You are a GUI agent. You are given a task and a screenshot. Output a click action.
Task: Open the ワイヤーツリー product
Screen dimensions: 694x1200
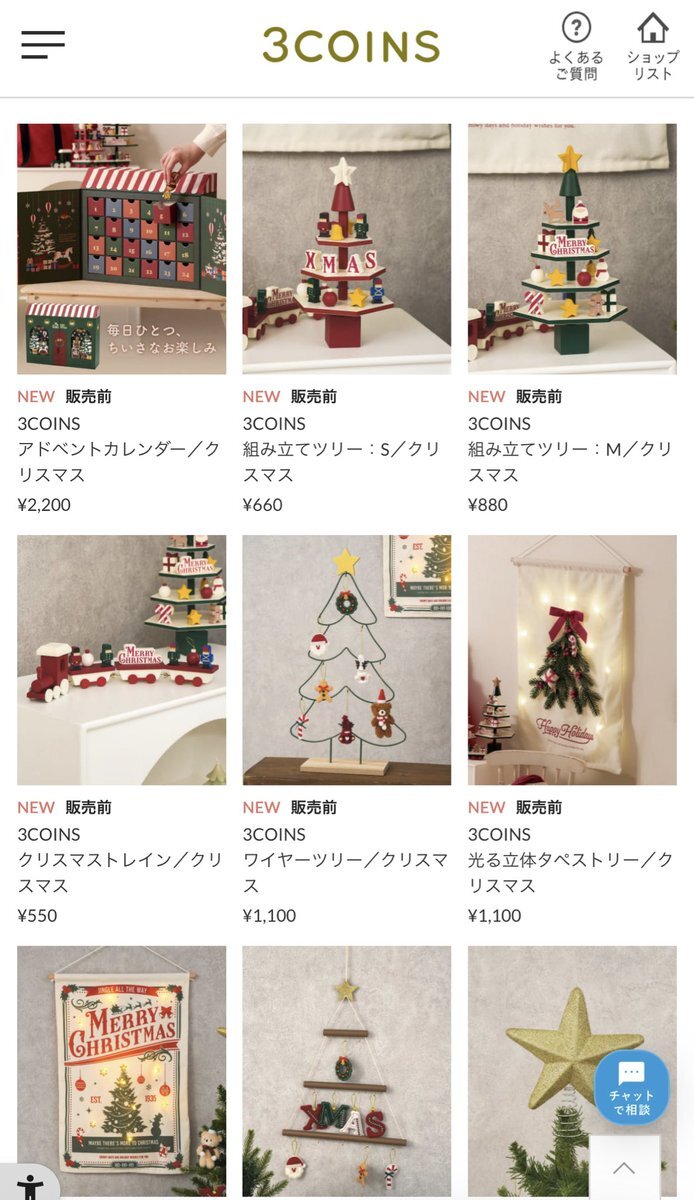click(x=346, y=660)
